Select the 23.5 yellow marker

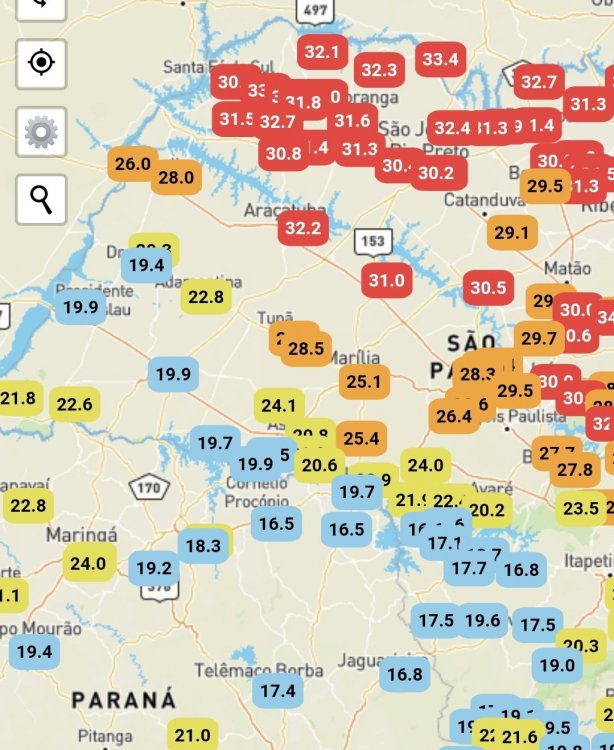[581, 507]
